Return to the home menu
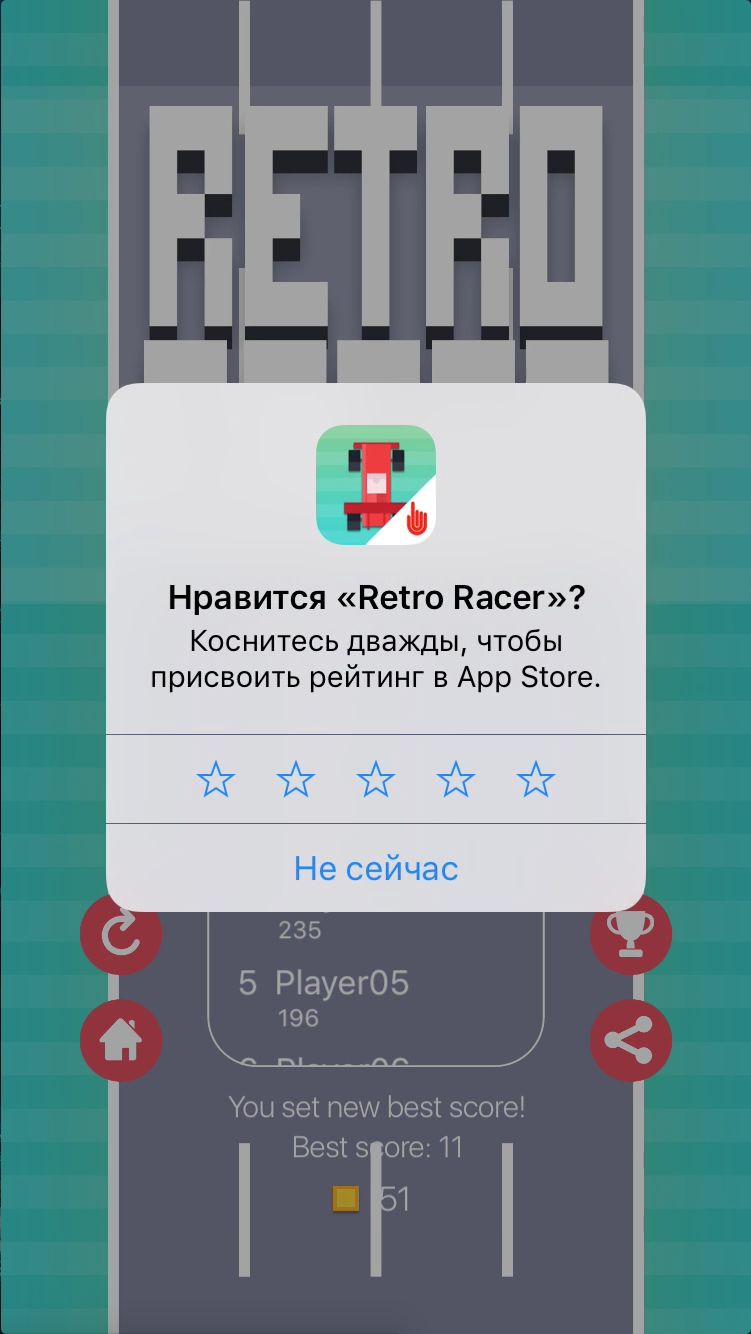751x1334 pixels. [121, 1040]
